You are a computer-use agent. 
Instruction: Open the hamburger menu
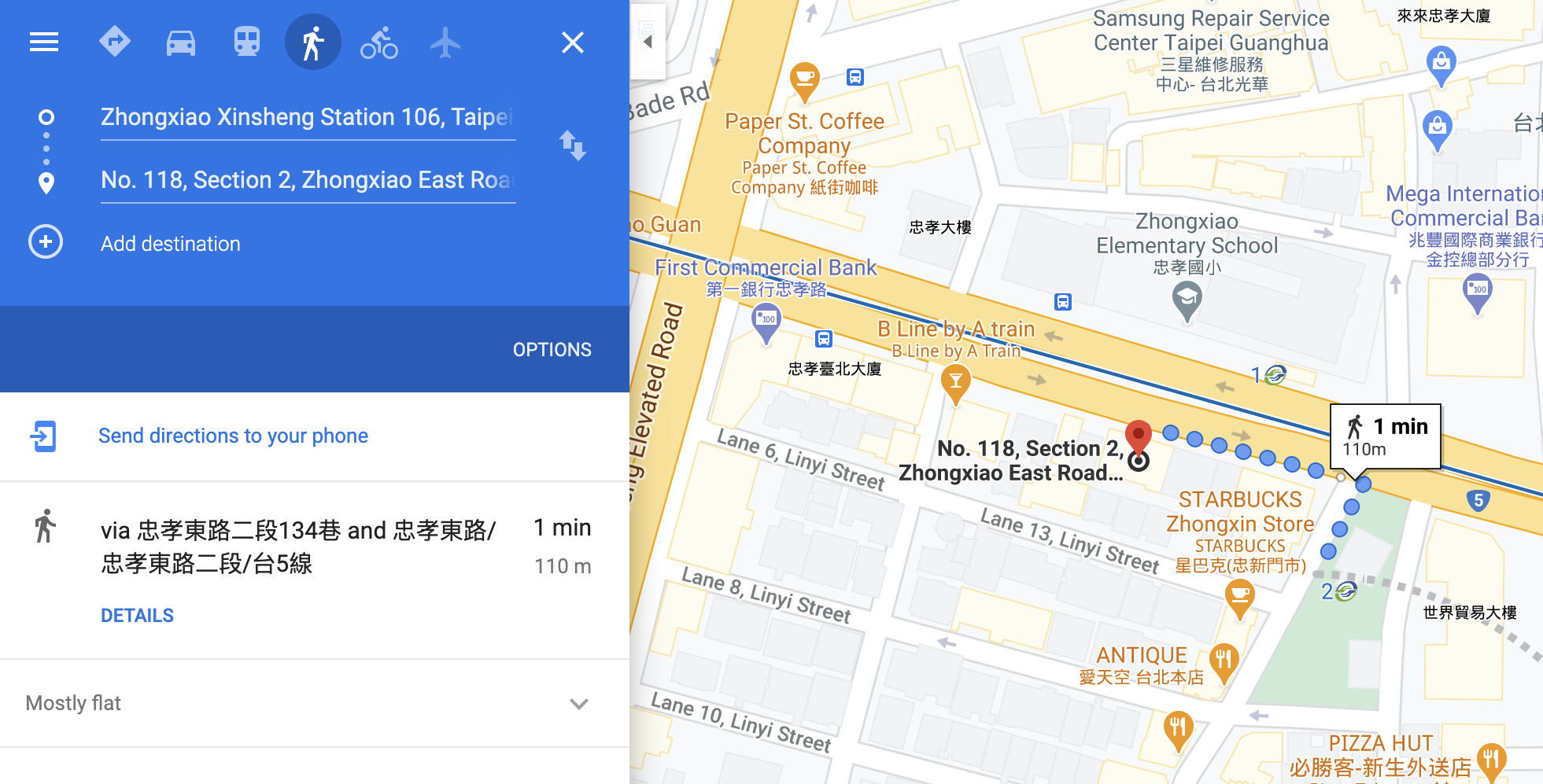tap(44, 42)
